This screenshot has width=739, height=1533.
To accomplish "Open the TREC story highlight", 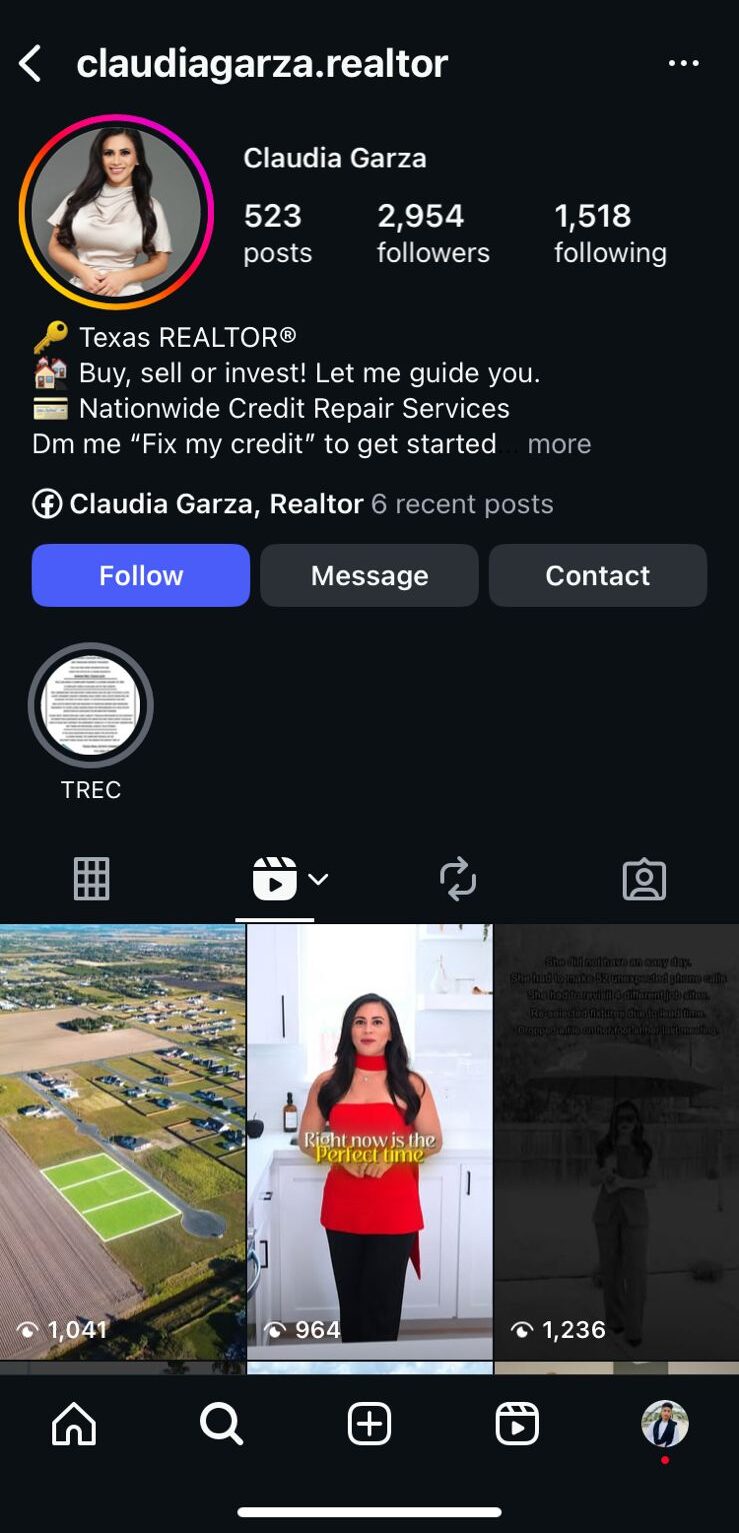I will point(91,706).
